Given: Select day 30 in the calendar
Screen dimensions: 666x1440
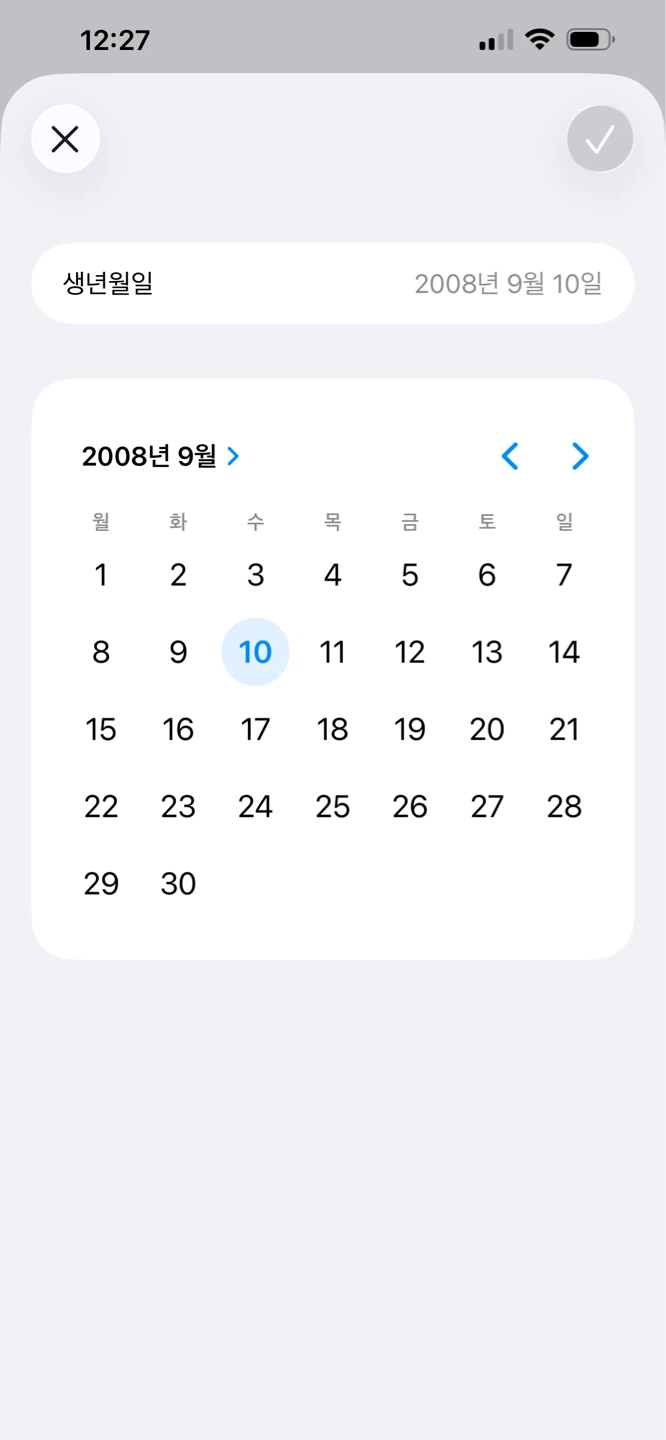Looking at the screenshot, I should pyautogui.click(x=178, y=883).
